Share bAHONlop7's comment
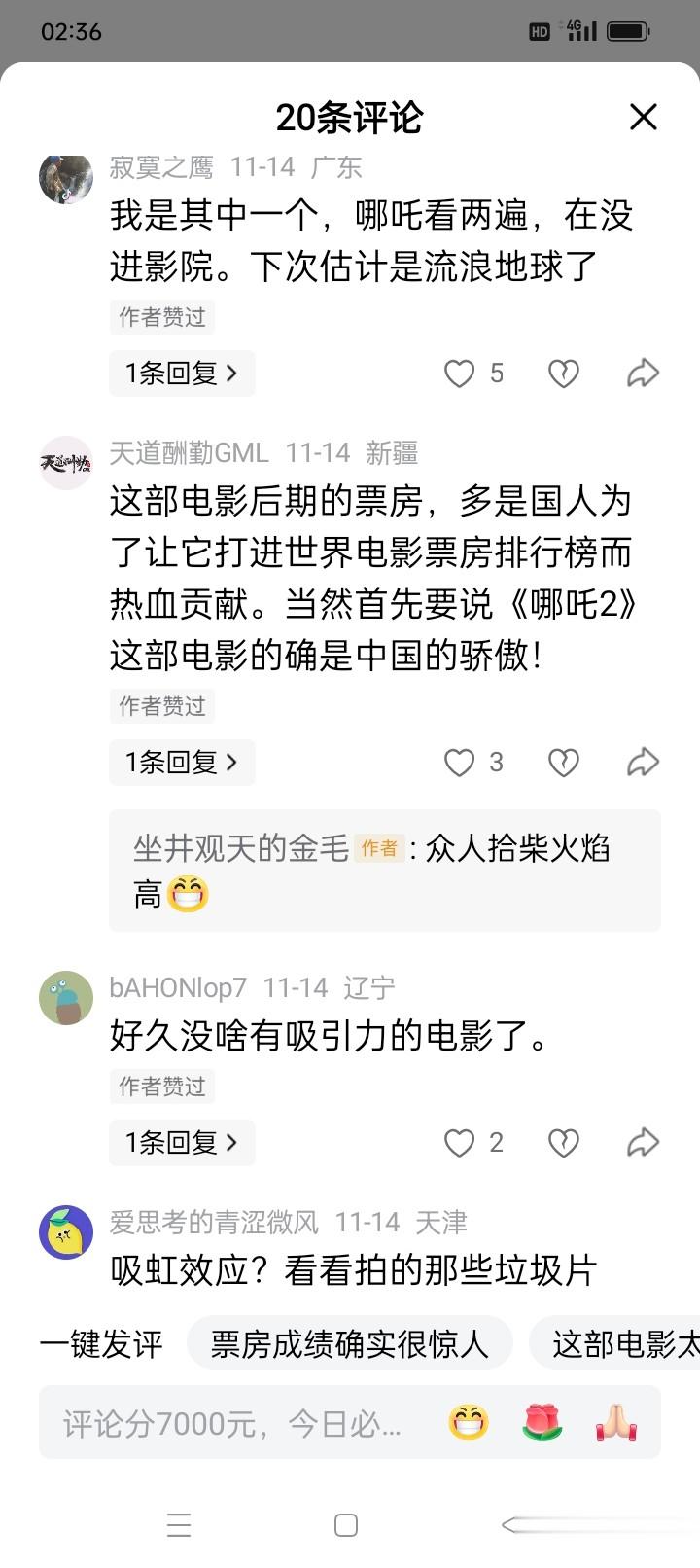The height and width of the screenshot is (1568, 700). [643, 1143]
